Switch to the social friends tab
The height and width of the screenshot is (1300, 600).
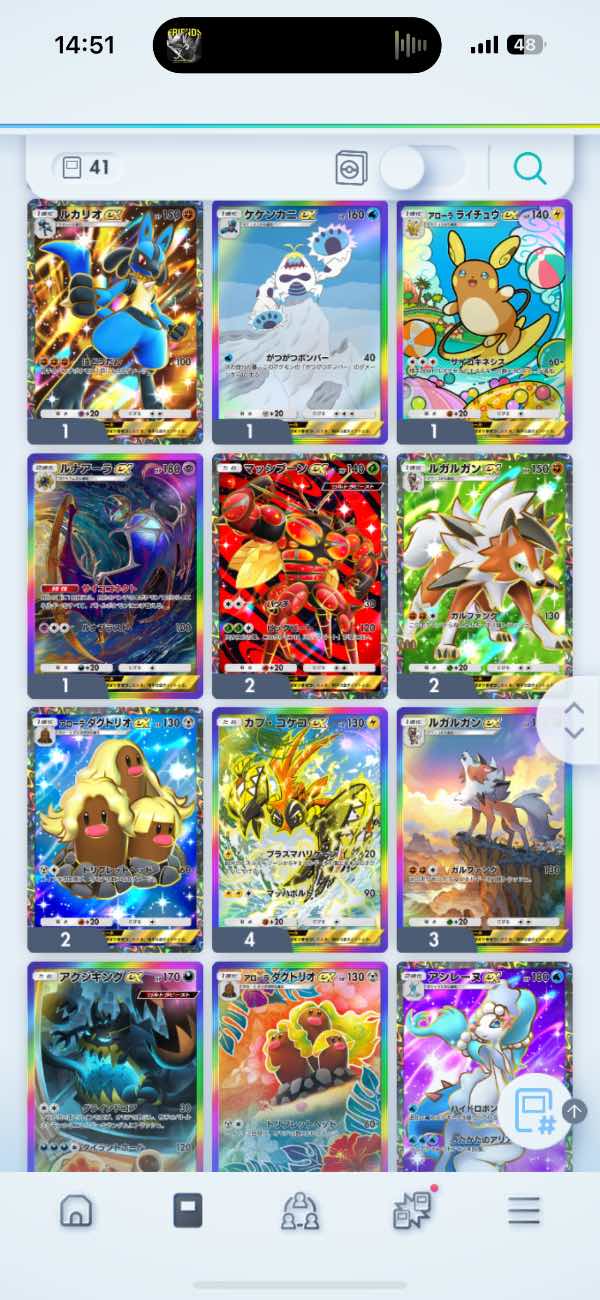coord(300,1211)
